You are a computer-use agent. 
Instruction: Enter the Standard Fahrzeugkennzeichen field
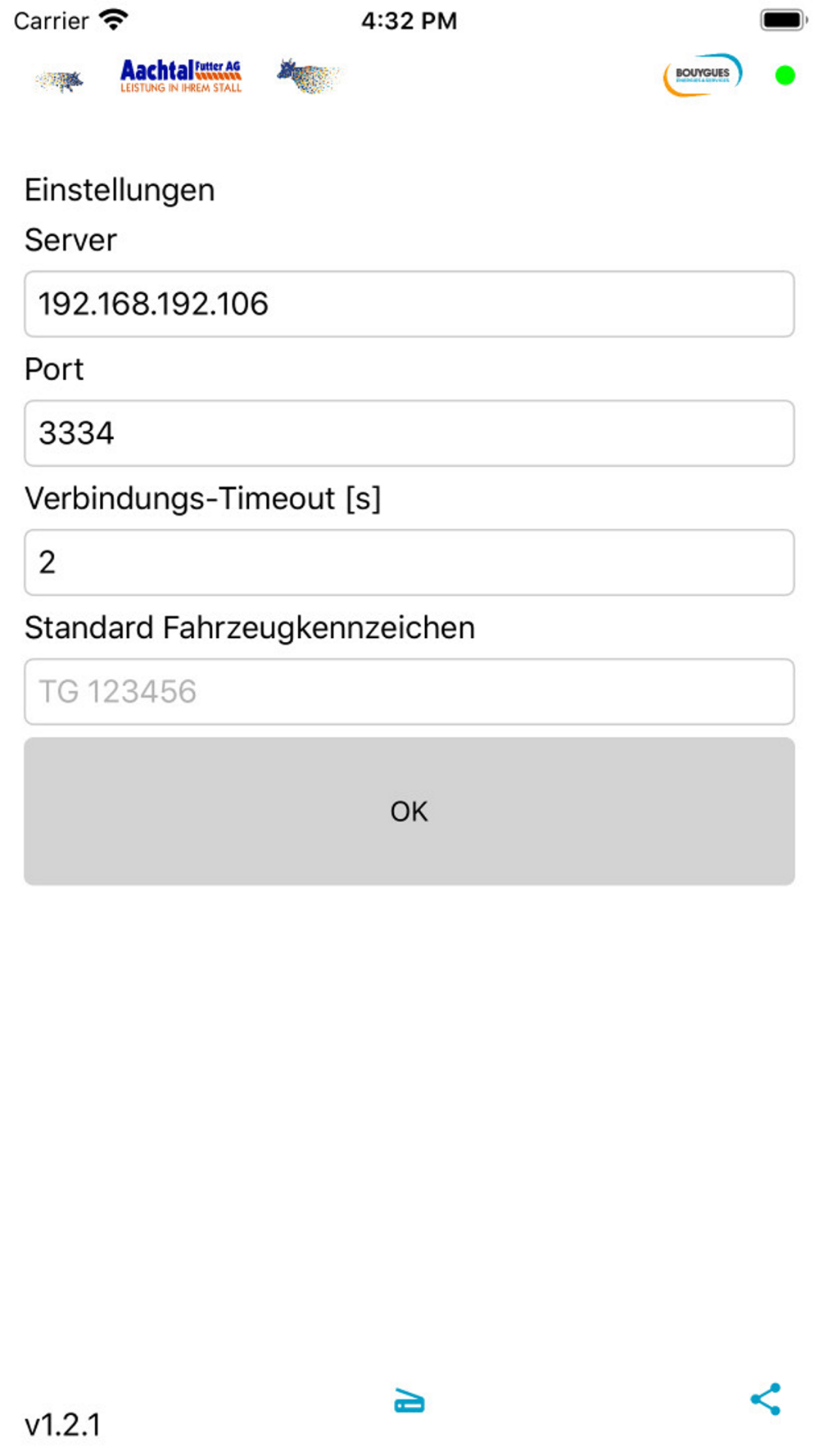409,692
